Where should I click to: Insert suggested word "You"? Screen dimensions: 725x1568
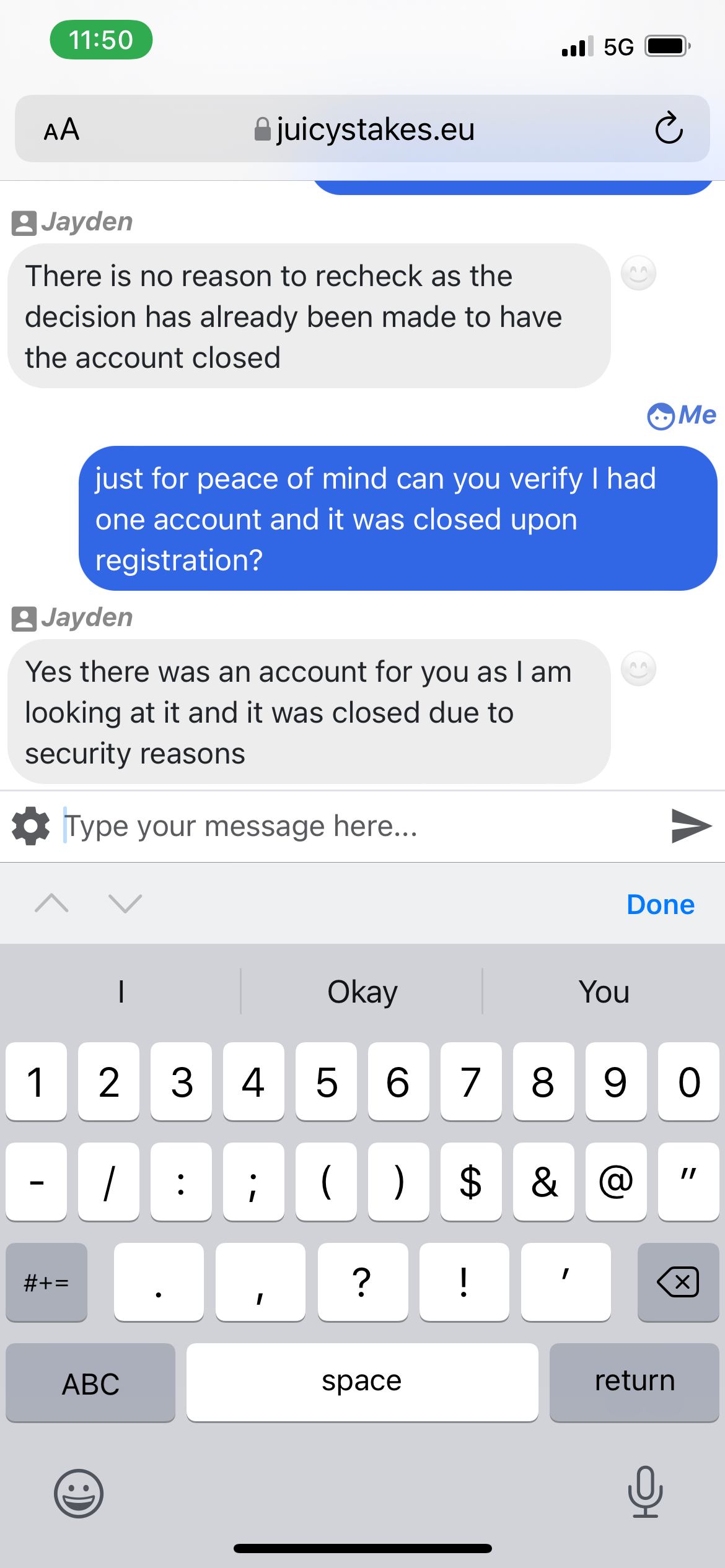pyautogui.click(x=604, y=992)
